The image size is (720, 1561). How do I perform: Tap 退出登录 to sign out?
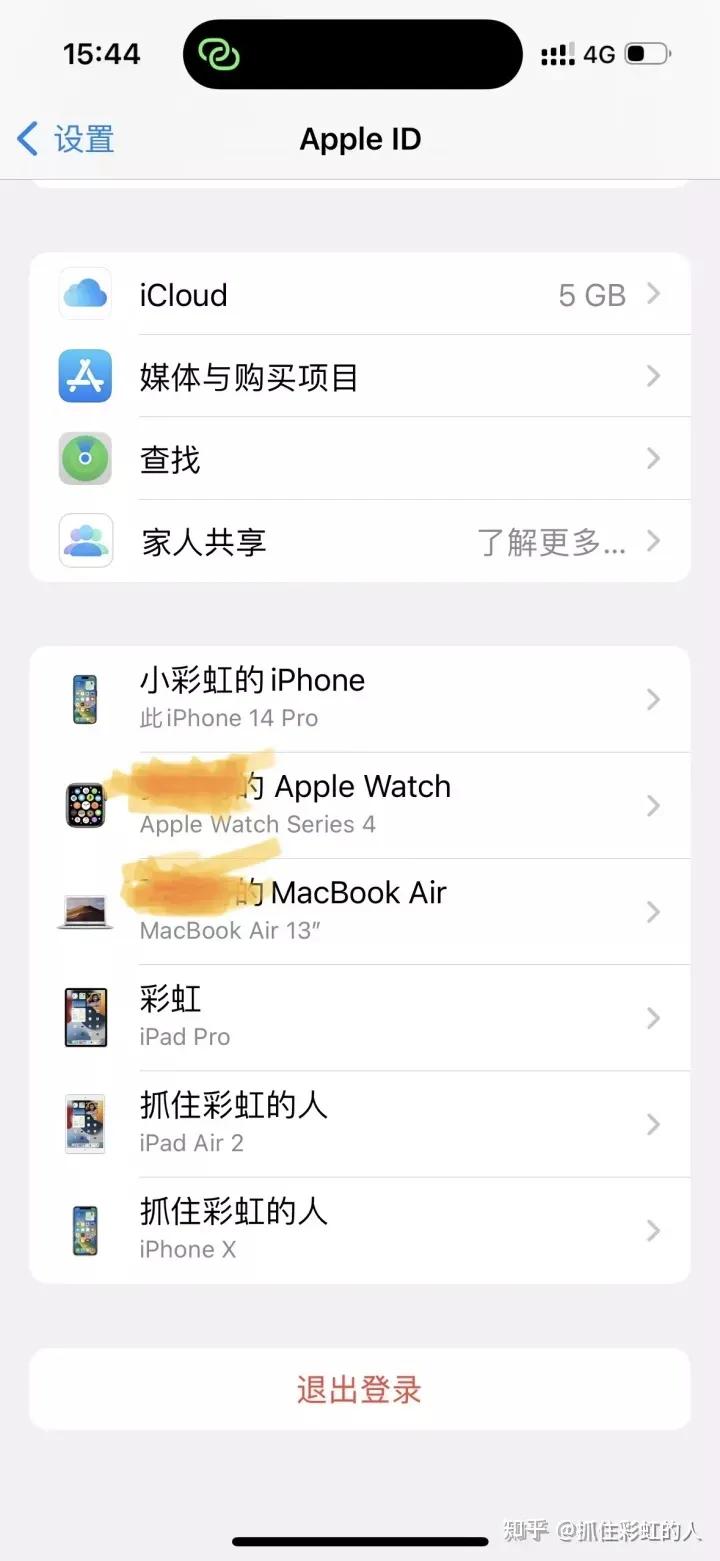coord(360,1389)
